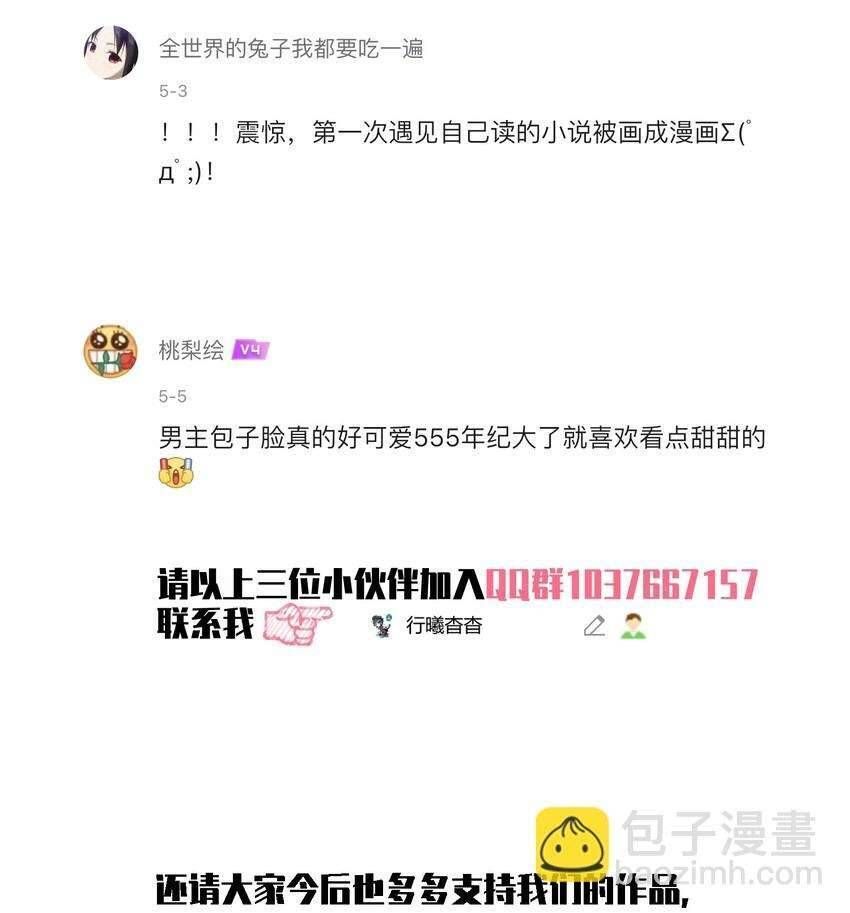The height and width of the screenshot is (913, 850).
Task: Select the username 全世界的兔子我都要吃一遍
Action: point(290,49)
